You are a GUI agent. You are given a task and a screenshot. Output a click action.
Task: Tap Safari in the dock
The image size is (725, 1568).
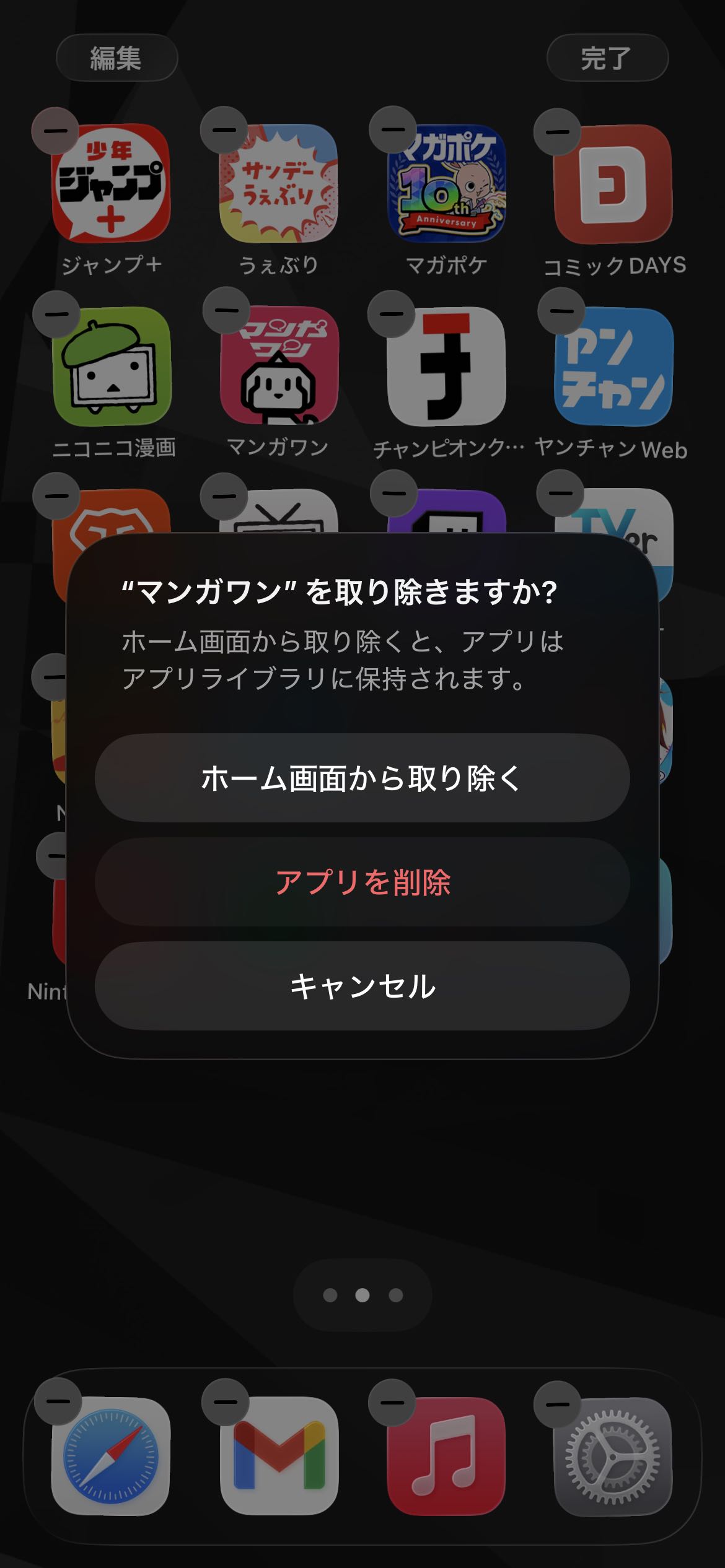pos(111,1456)
